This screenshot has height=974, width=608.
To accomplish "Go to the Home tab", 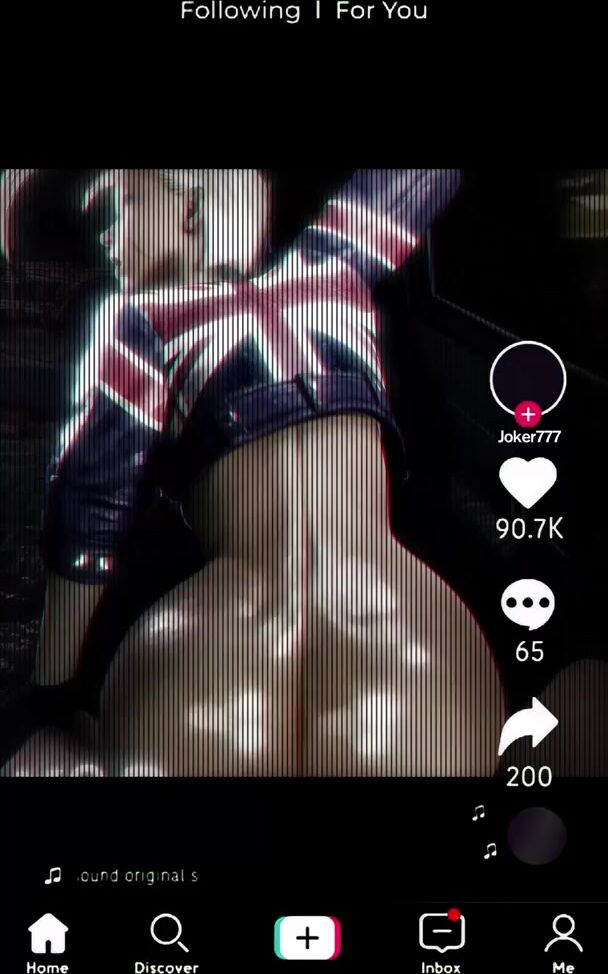I will click(47, 942).
